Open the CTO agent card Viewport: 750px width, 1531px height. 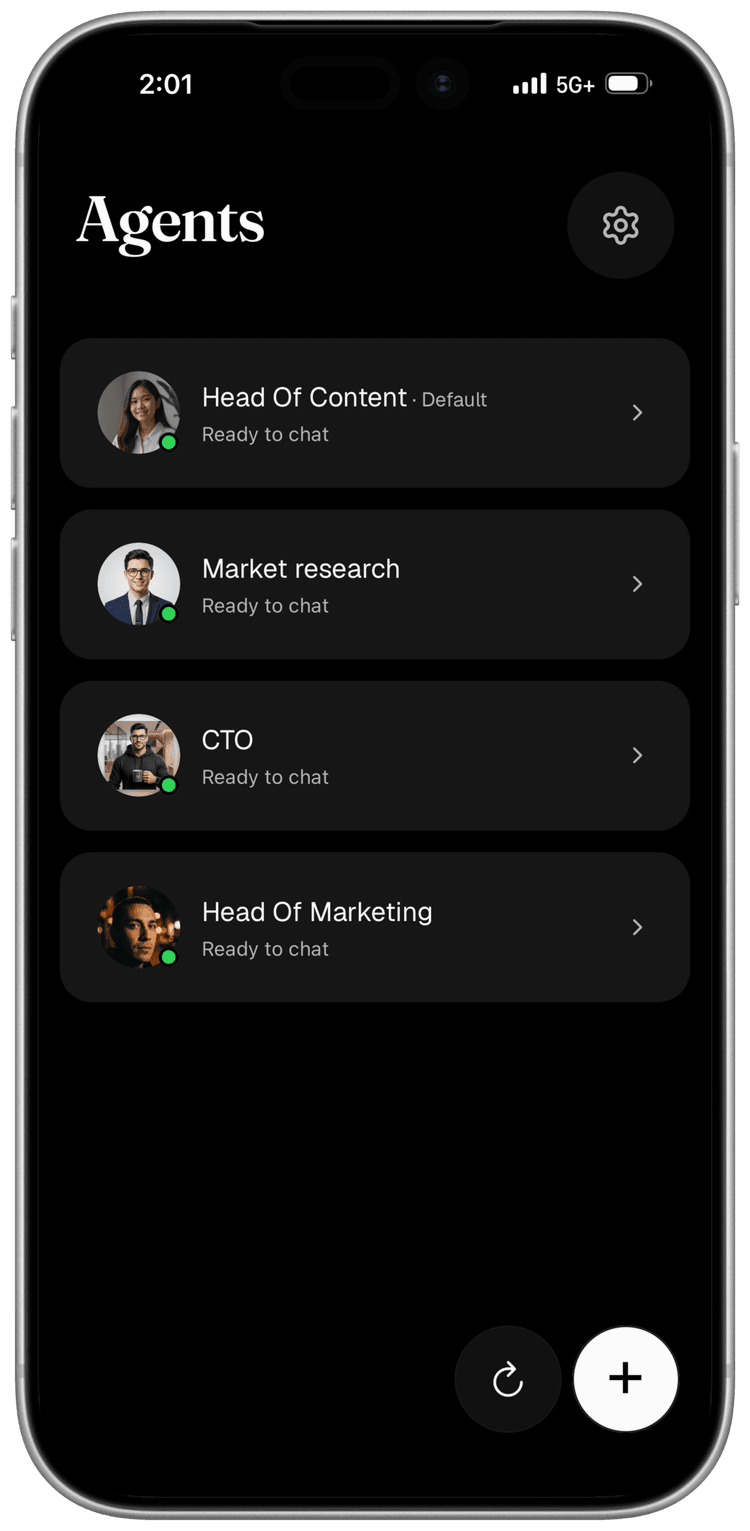[375, 756]
